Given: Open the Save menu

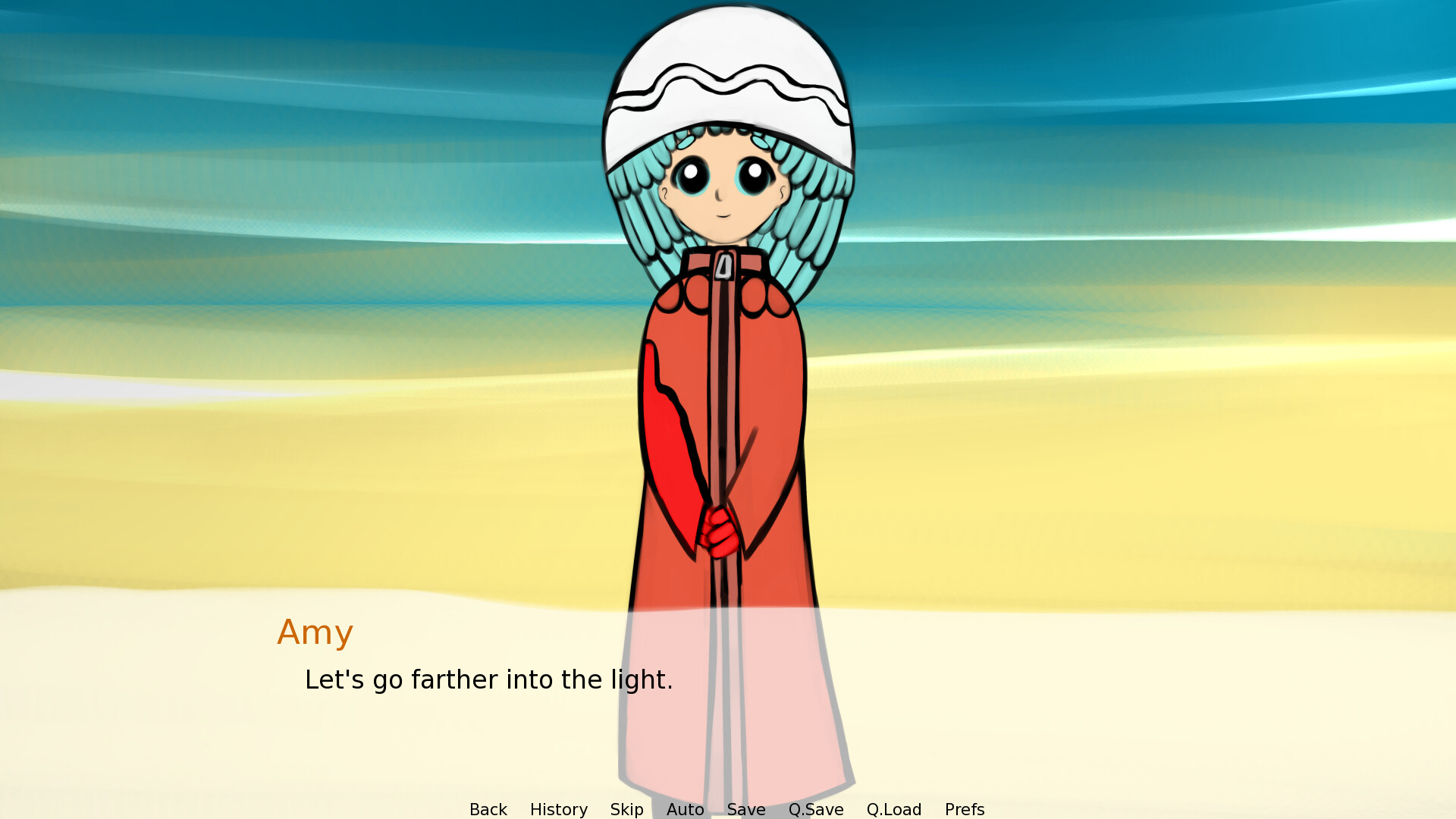Looking at the screenshot, I should [x=745, y=809].
